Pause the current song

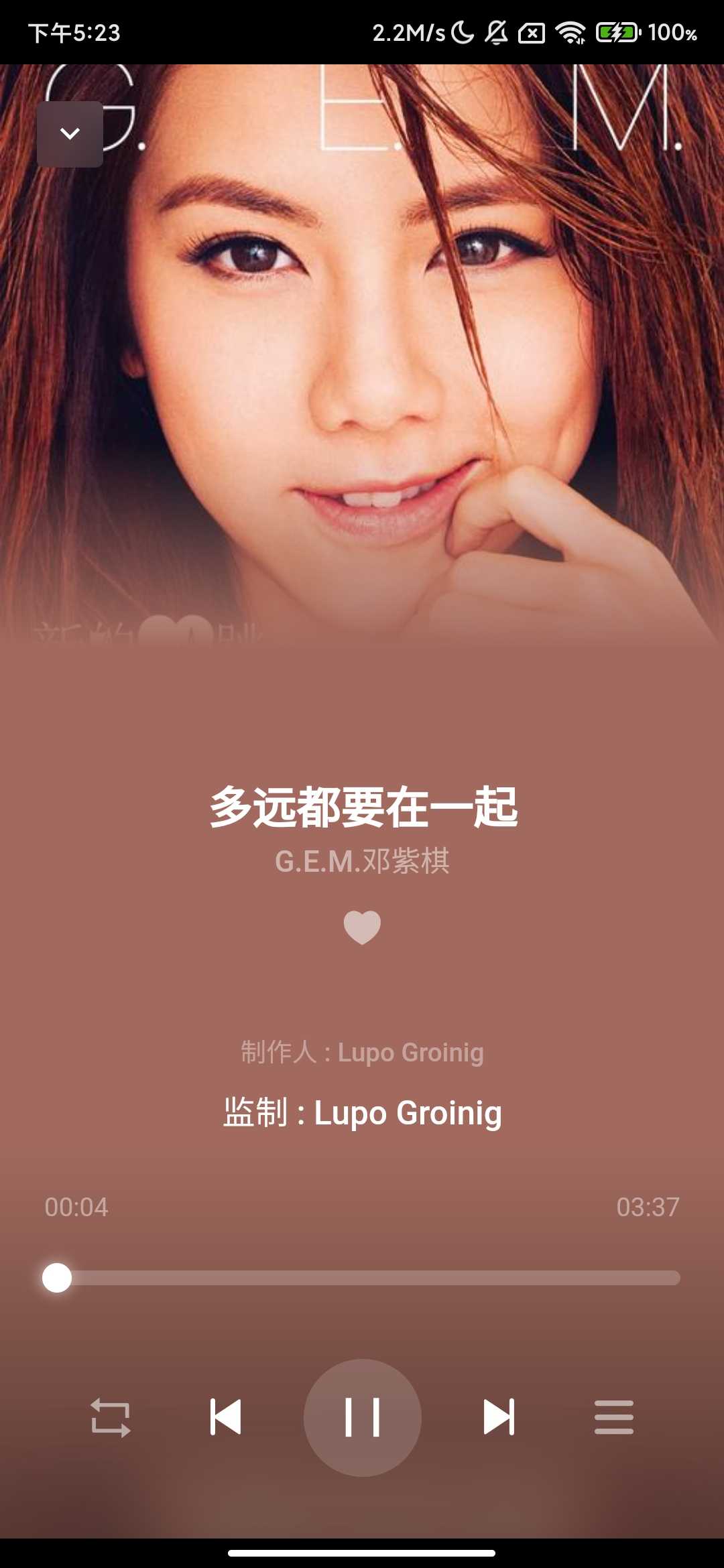[362, 1417]
